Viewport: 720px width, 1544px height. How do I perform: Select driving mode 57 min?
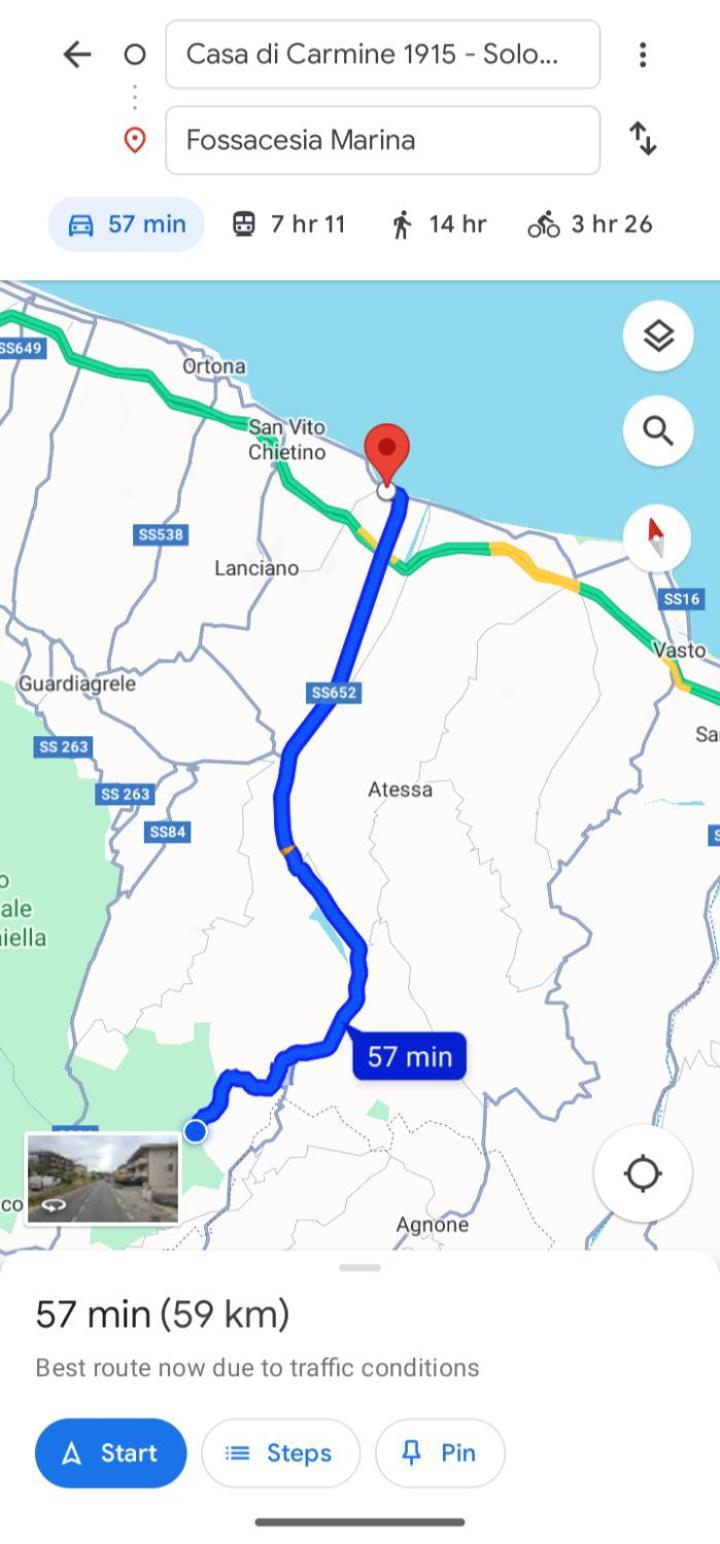tap(127, 224)
